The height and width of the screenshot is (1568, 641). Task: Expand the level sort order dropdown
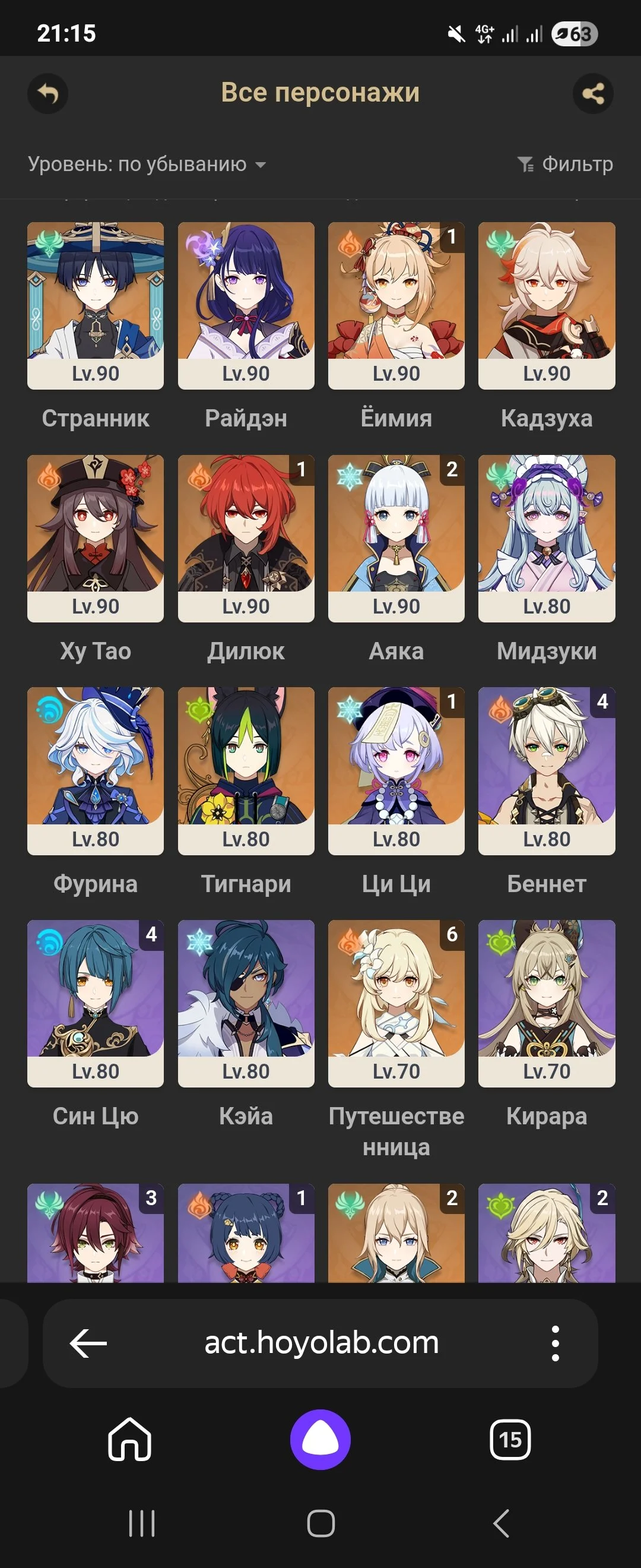click(147, 165)
